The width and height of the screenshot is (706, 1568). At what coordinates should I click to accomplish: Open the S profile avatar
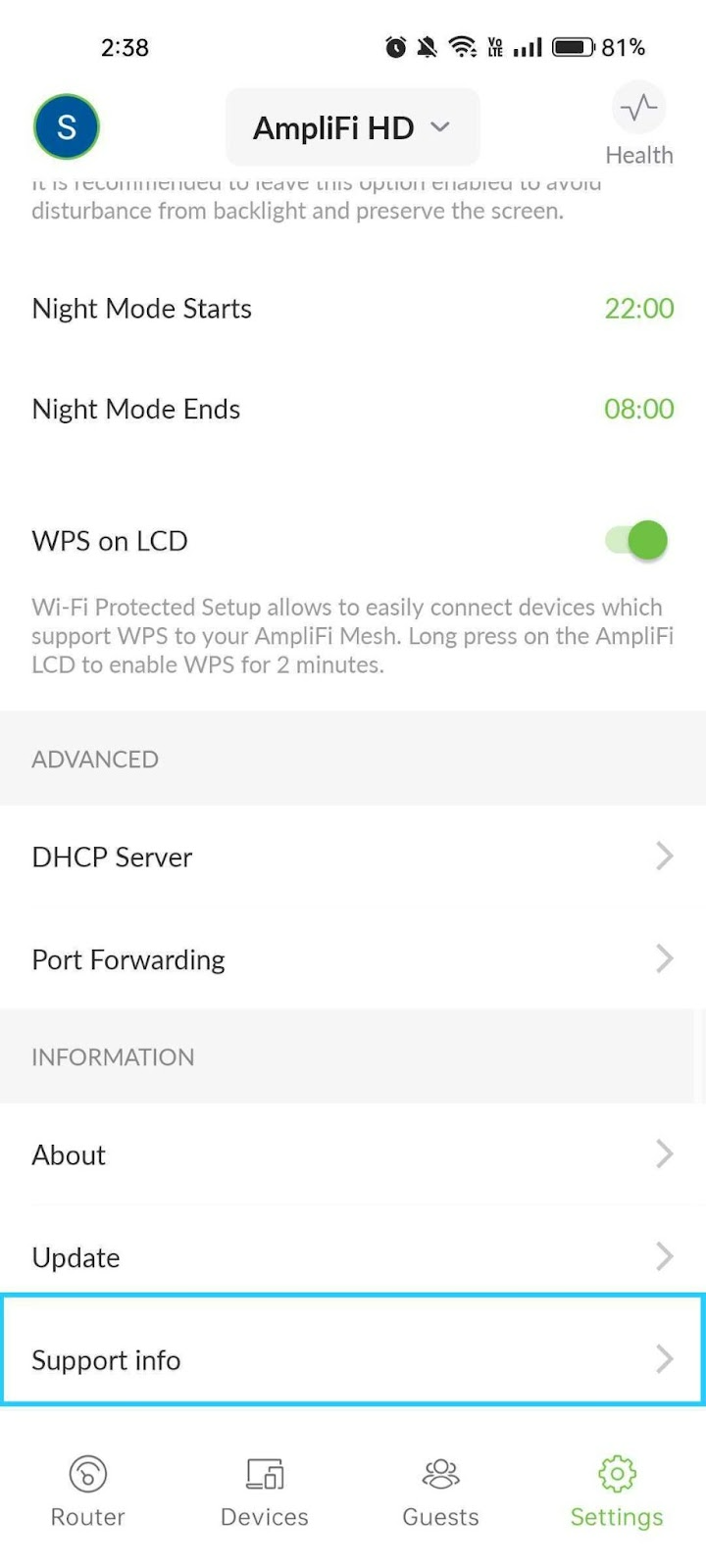click(67, 126)
